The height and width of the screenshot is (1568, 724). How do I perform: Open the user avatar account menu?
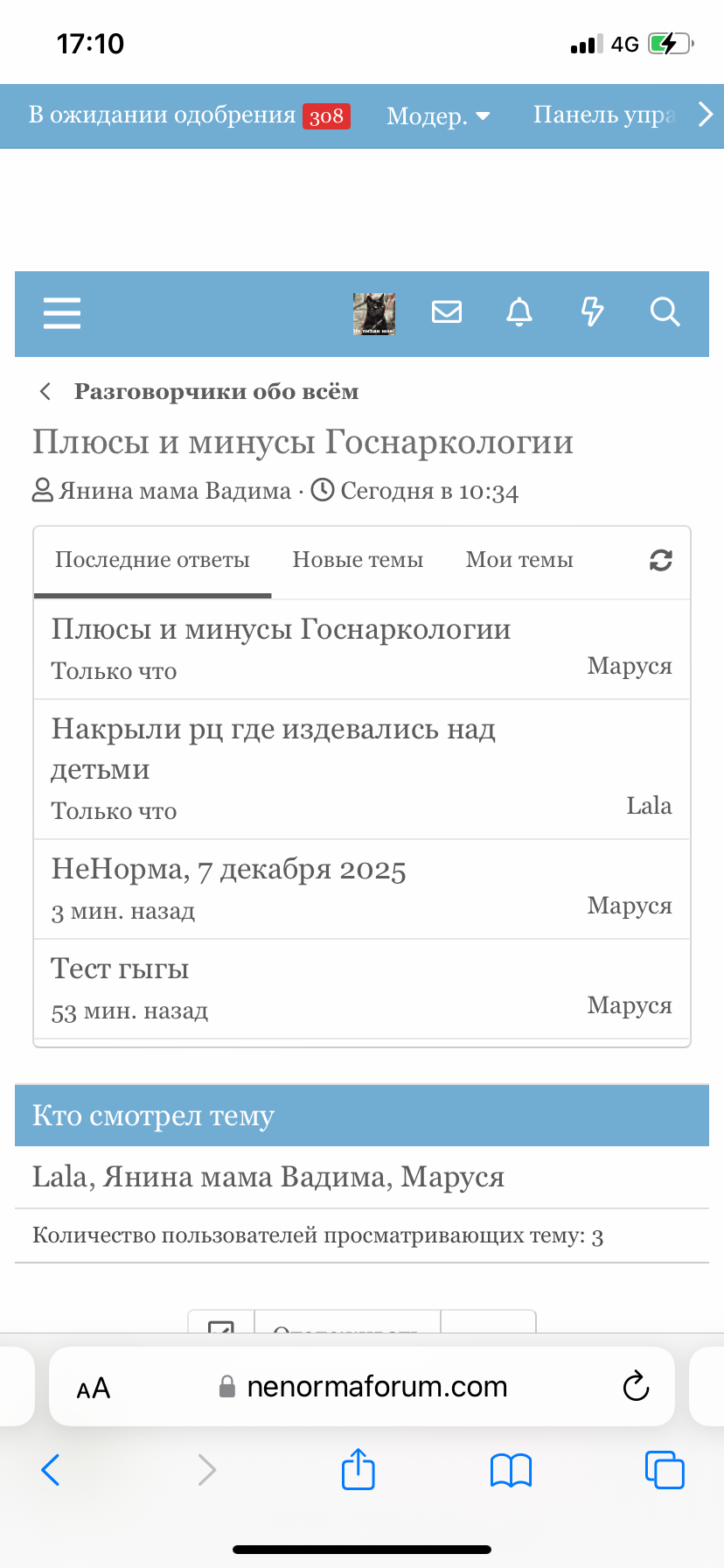374,313
